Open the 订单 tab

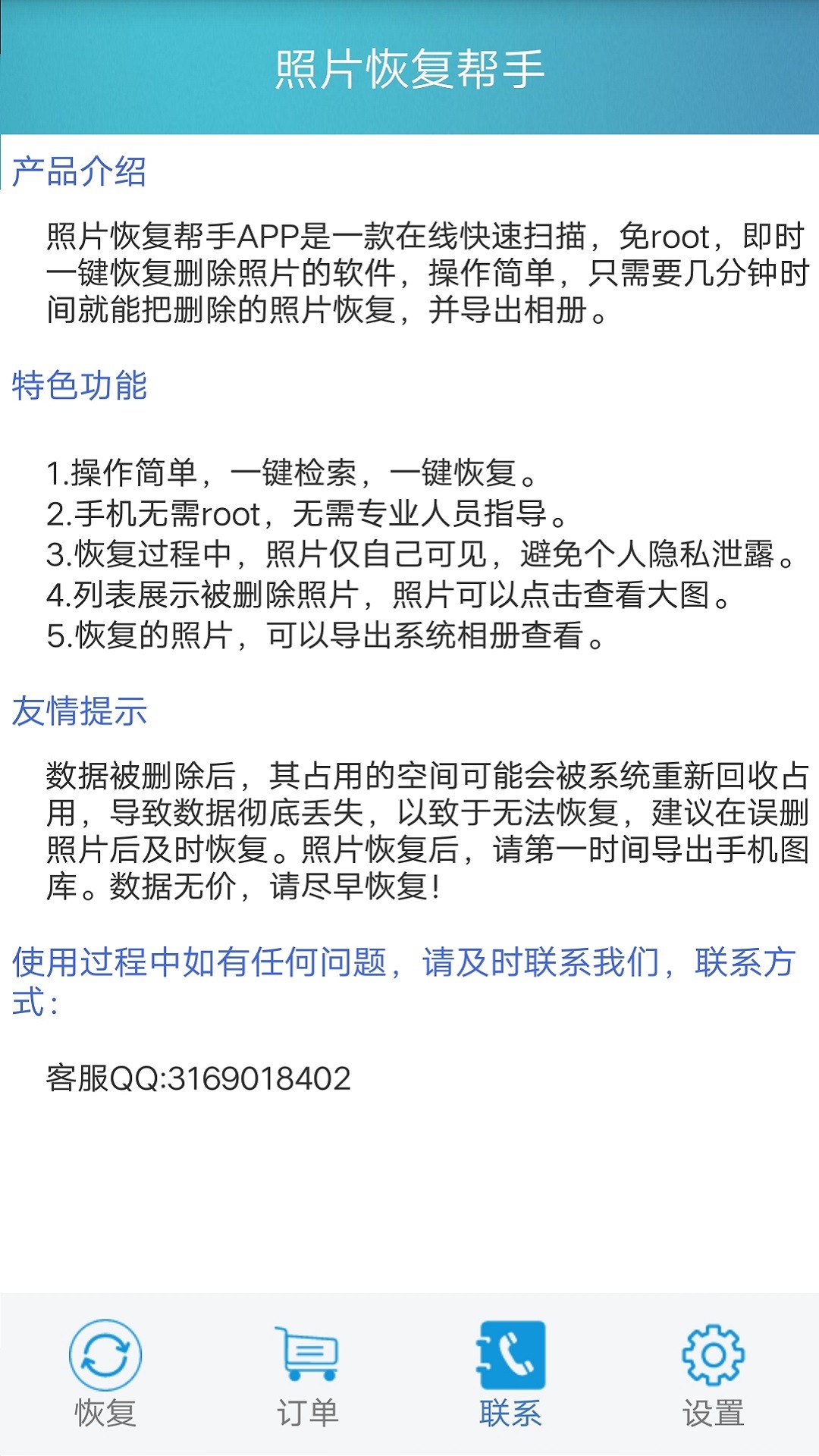tap(307, 1374)
